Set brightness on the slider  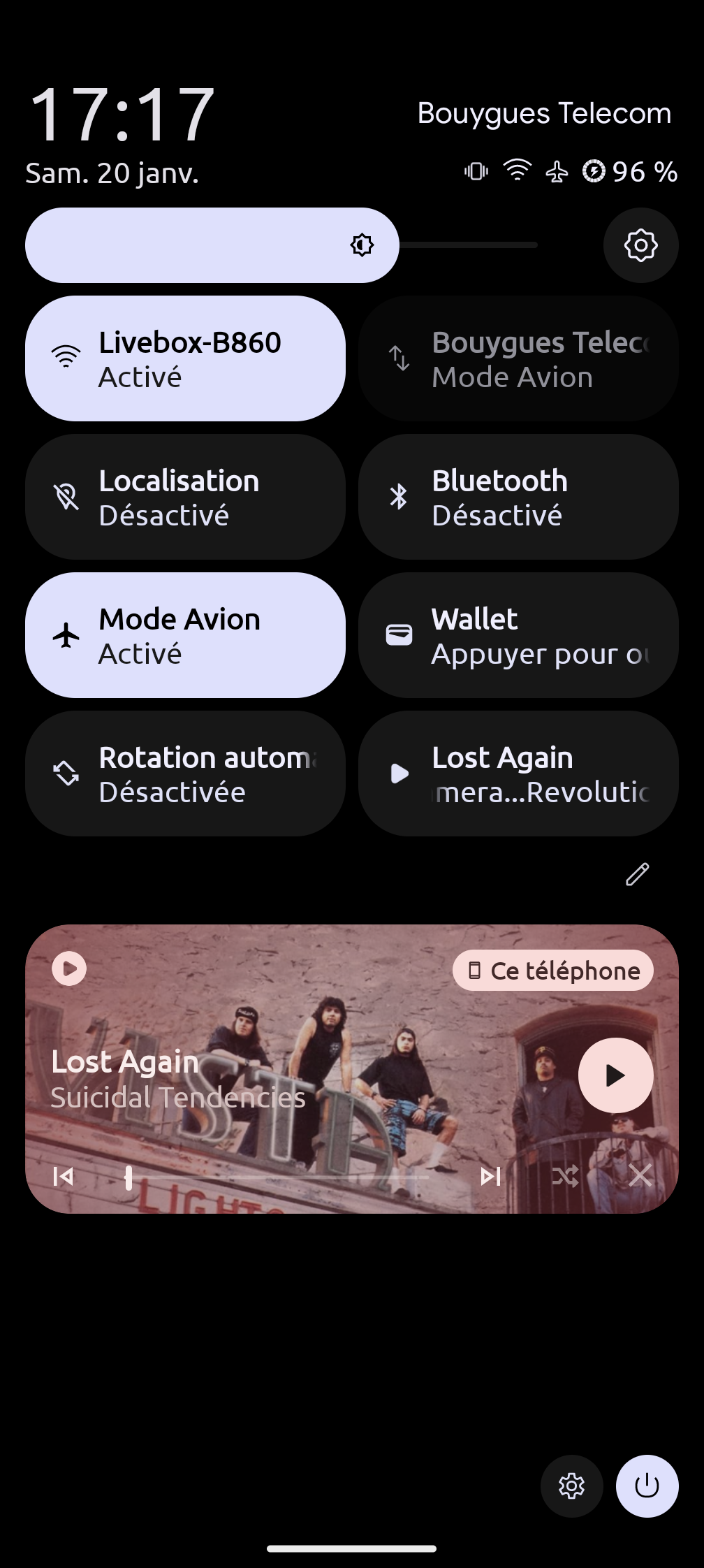[x=279, y=245]
